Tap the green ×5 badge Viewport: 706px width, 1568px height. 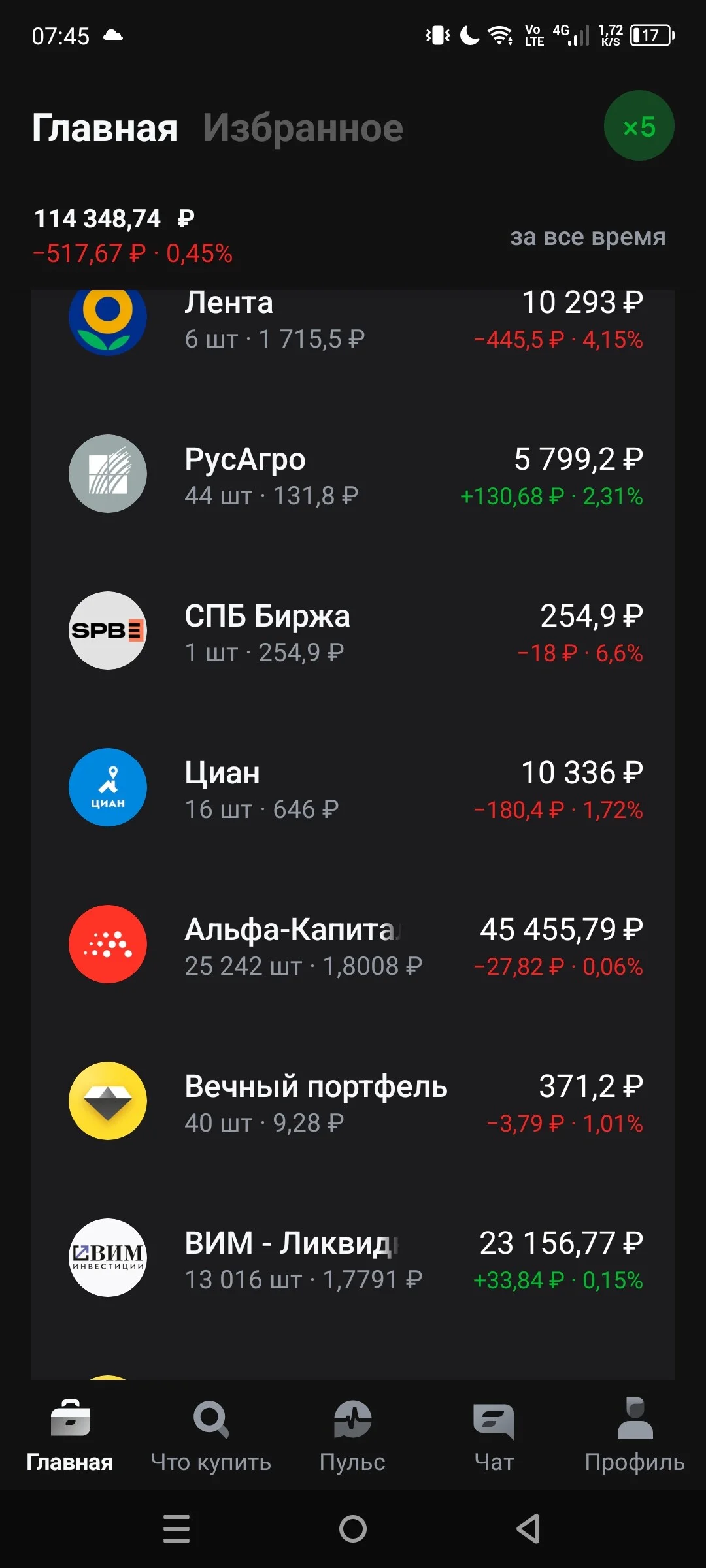coord(639,126)
